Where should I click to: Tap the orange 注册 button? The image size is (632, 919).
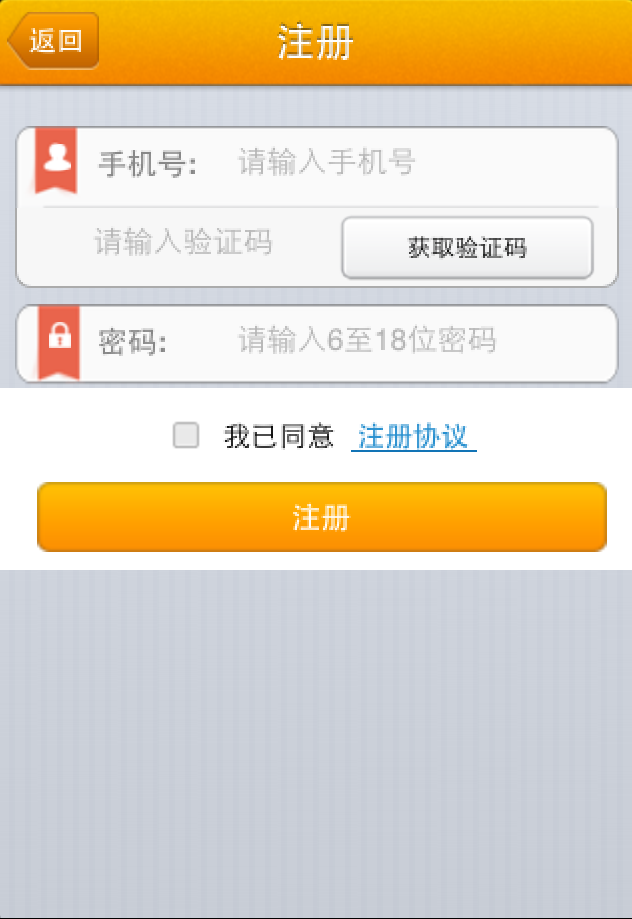click(321, 517)
